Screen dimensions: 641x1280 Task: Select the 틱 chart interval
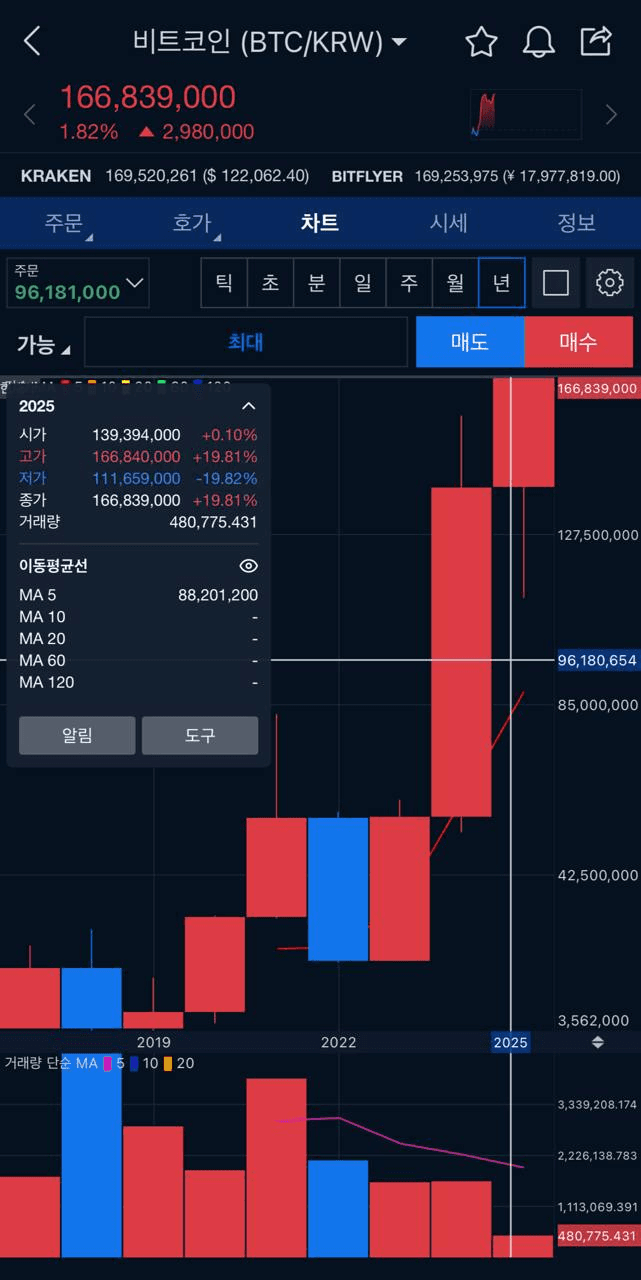point(224,283)
